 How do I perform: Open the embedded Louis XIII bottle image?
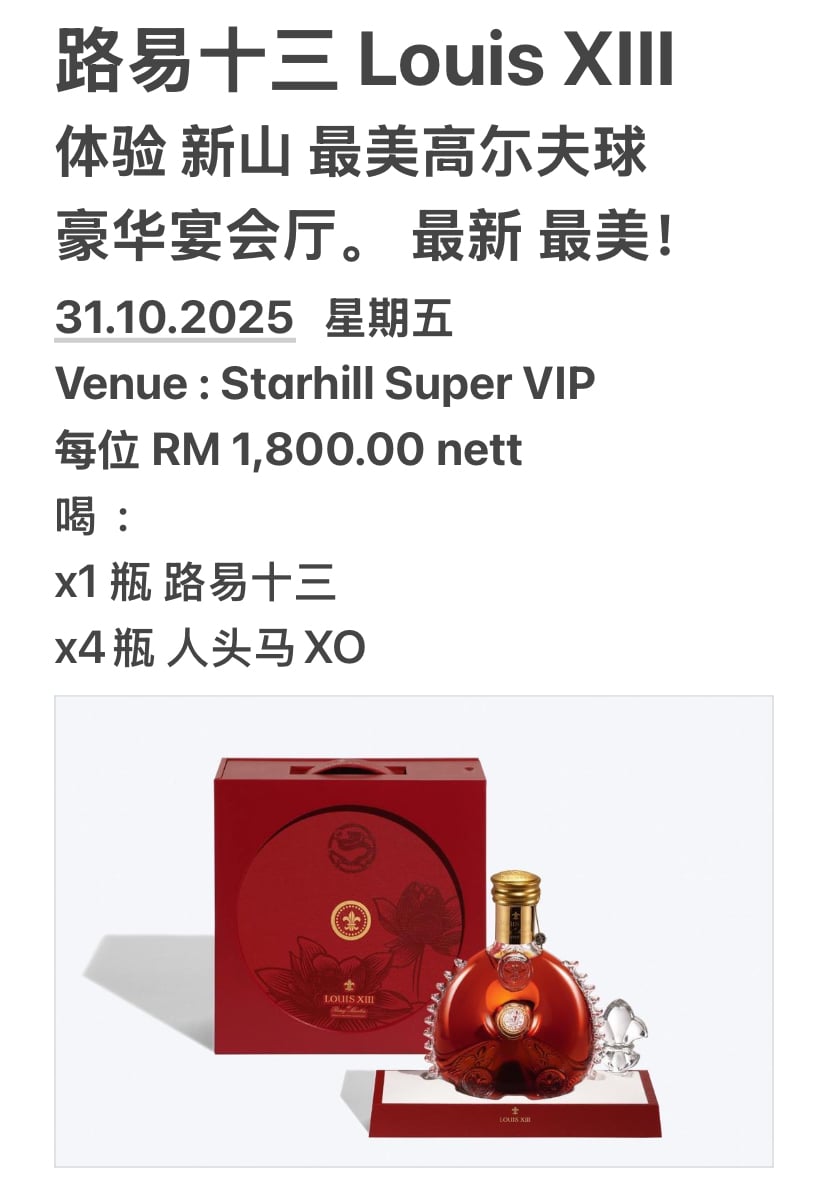(x=414, y=931)
